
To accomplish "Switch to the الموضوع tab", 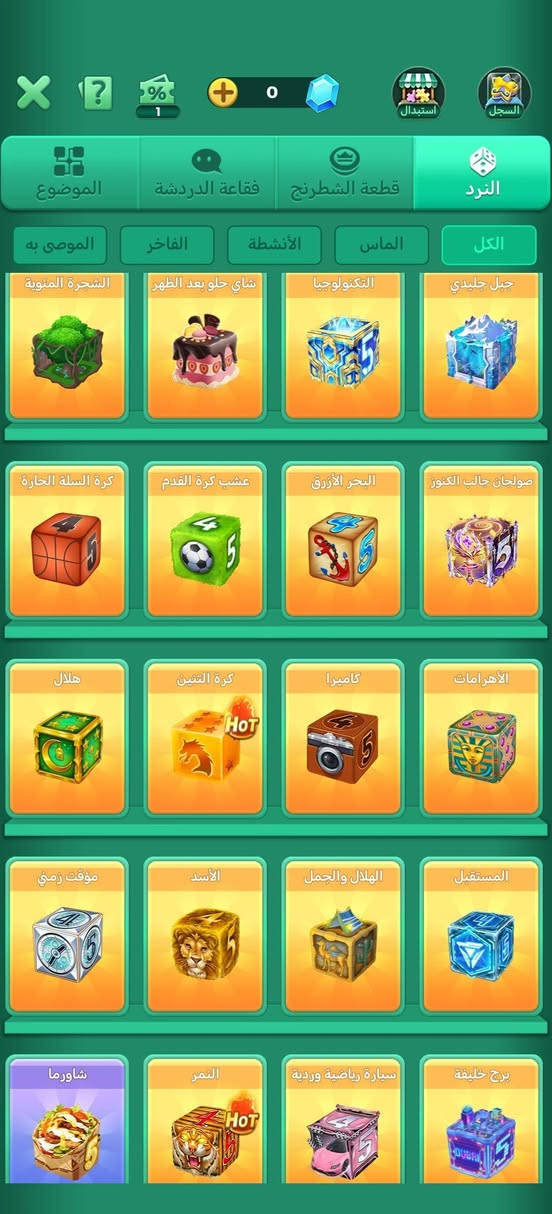I will point(70,172).
